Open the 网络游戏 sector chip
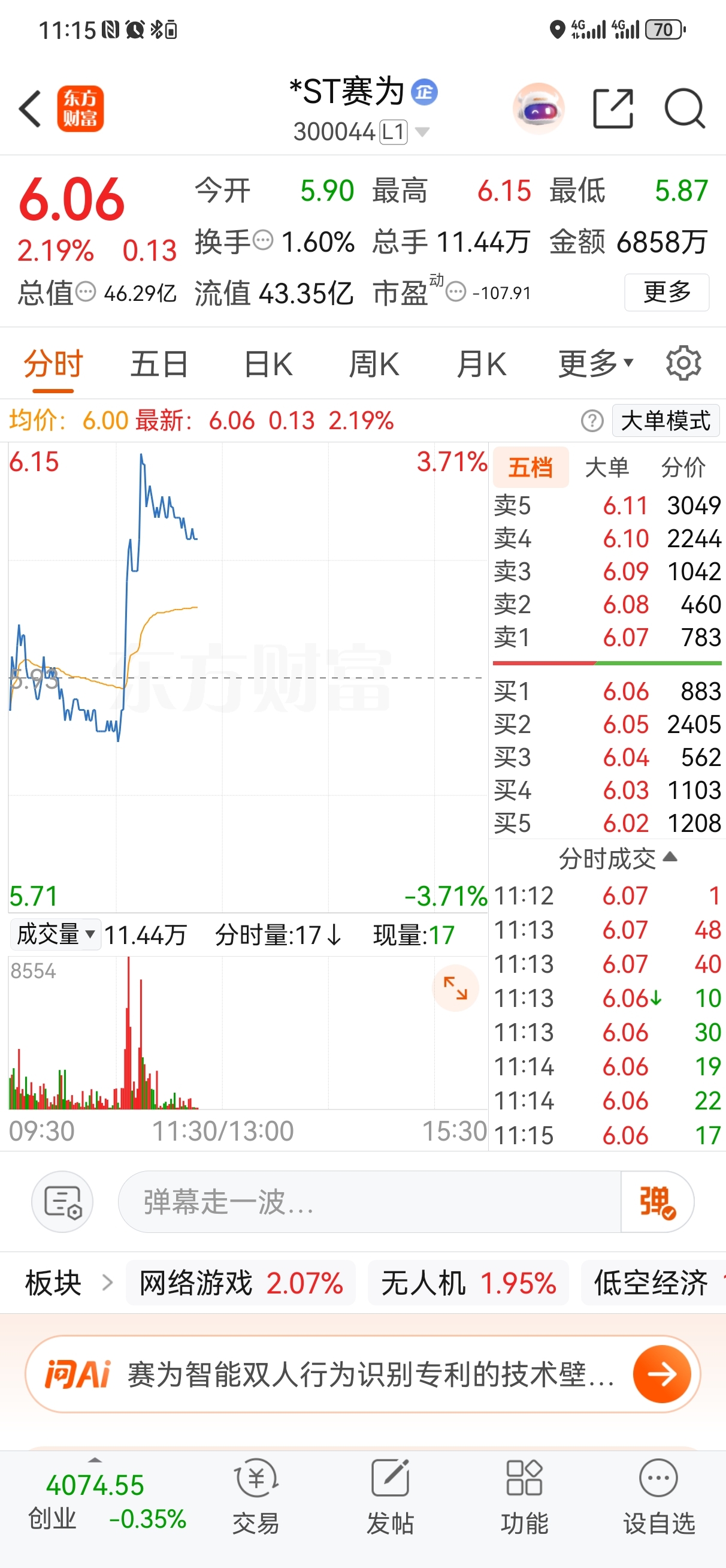This screenshot has width=726, height=1568. point(241,1283)
